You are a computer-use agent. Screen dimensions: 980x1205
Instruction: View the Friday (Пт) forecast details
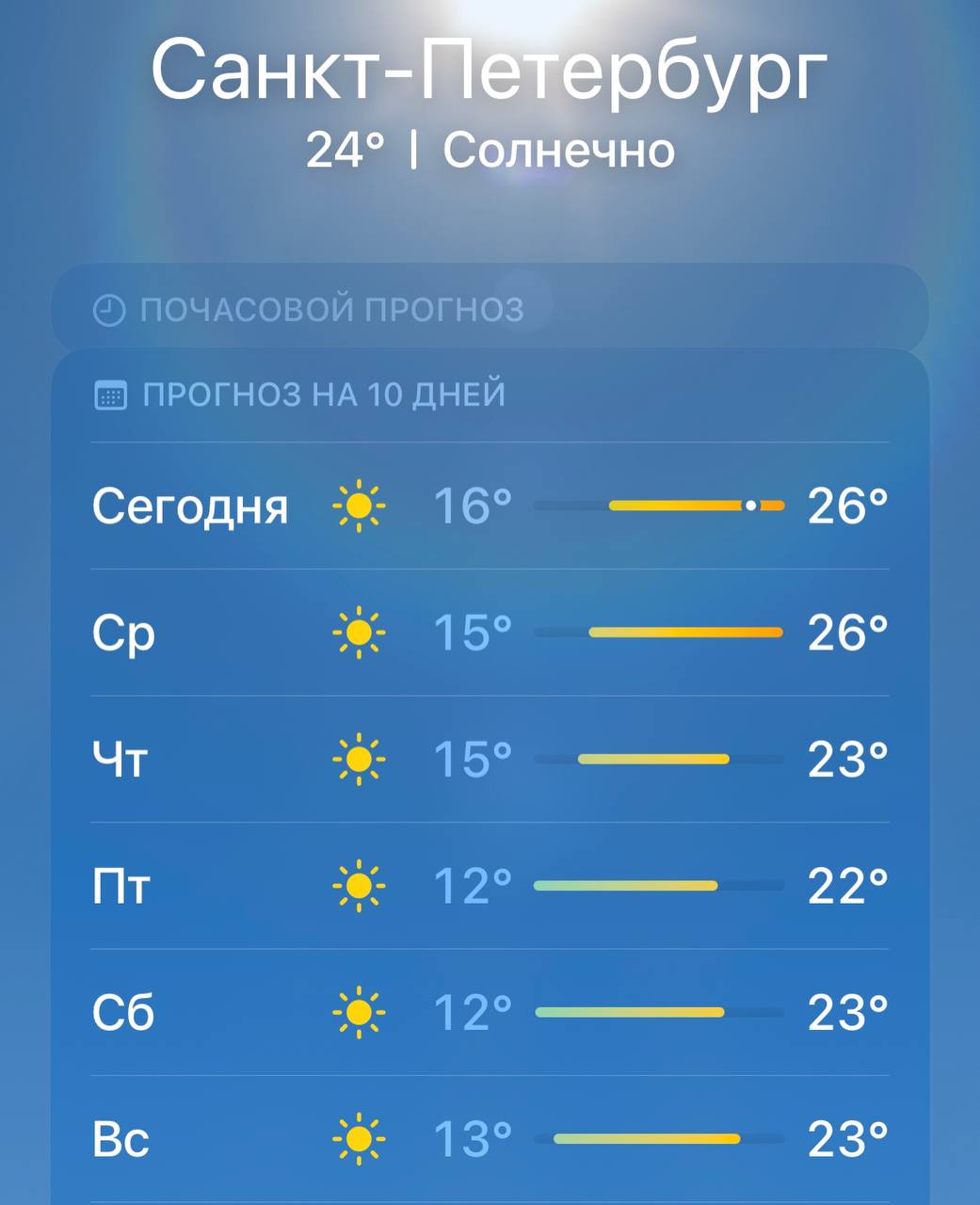490,886
